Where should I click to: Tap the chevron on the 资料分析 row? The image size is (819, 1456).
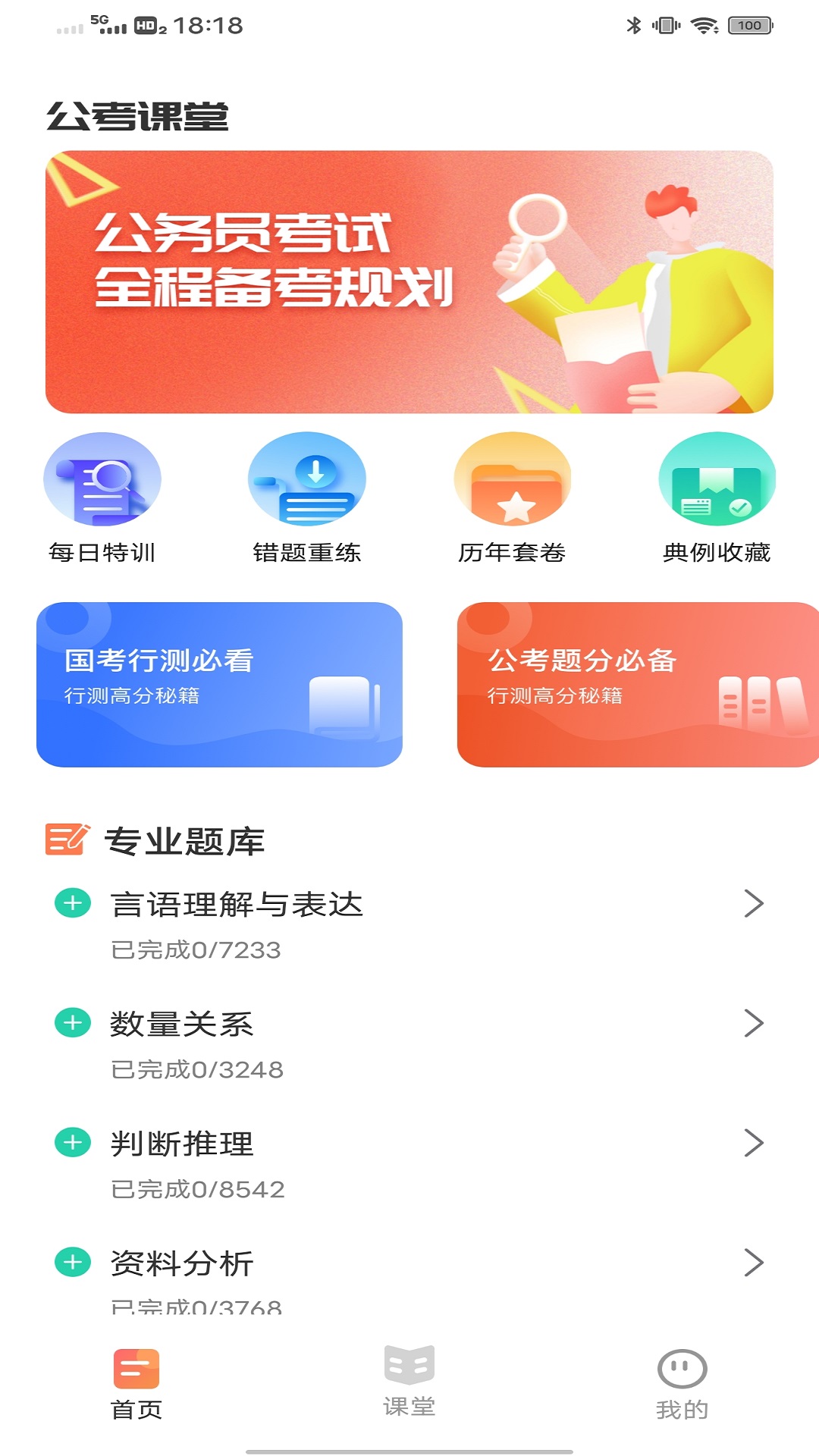[753, 1263]
